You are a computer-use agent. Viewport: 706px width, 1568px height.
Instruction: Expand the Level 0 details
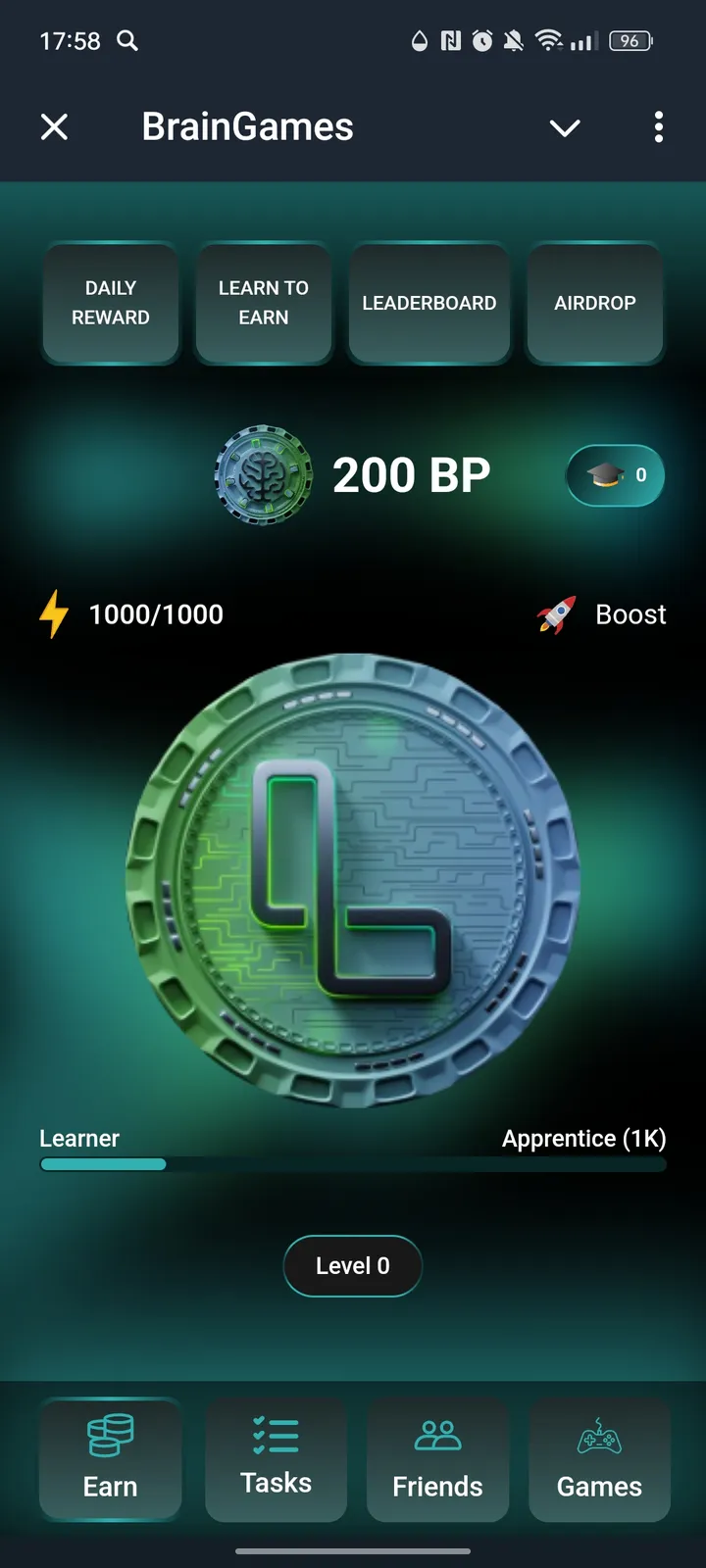(352, 1265)
